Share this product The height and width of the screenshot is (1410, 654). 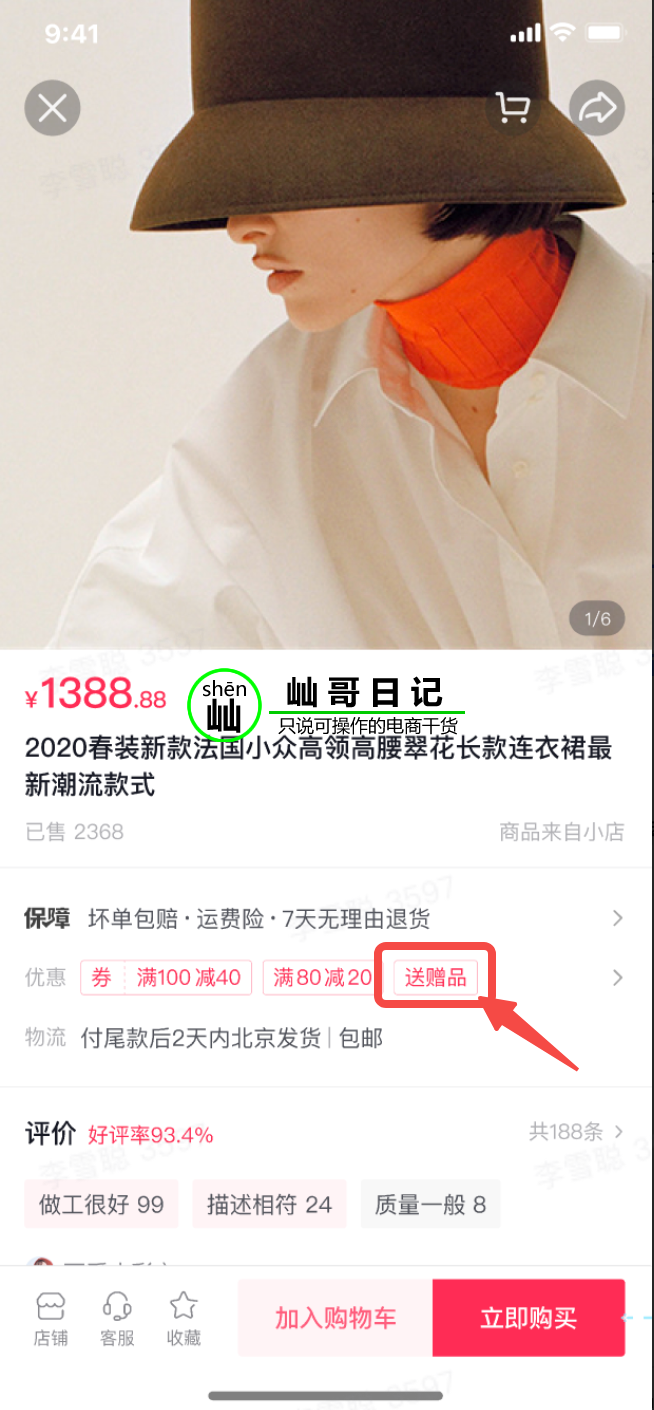tap(597, 108)
